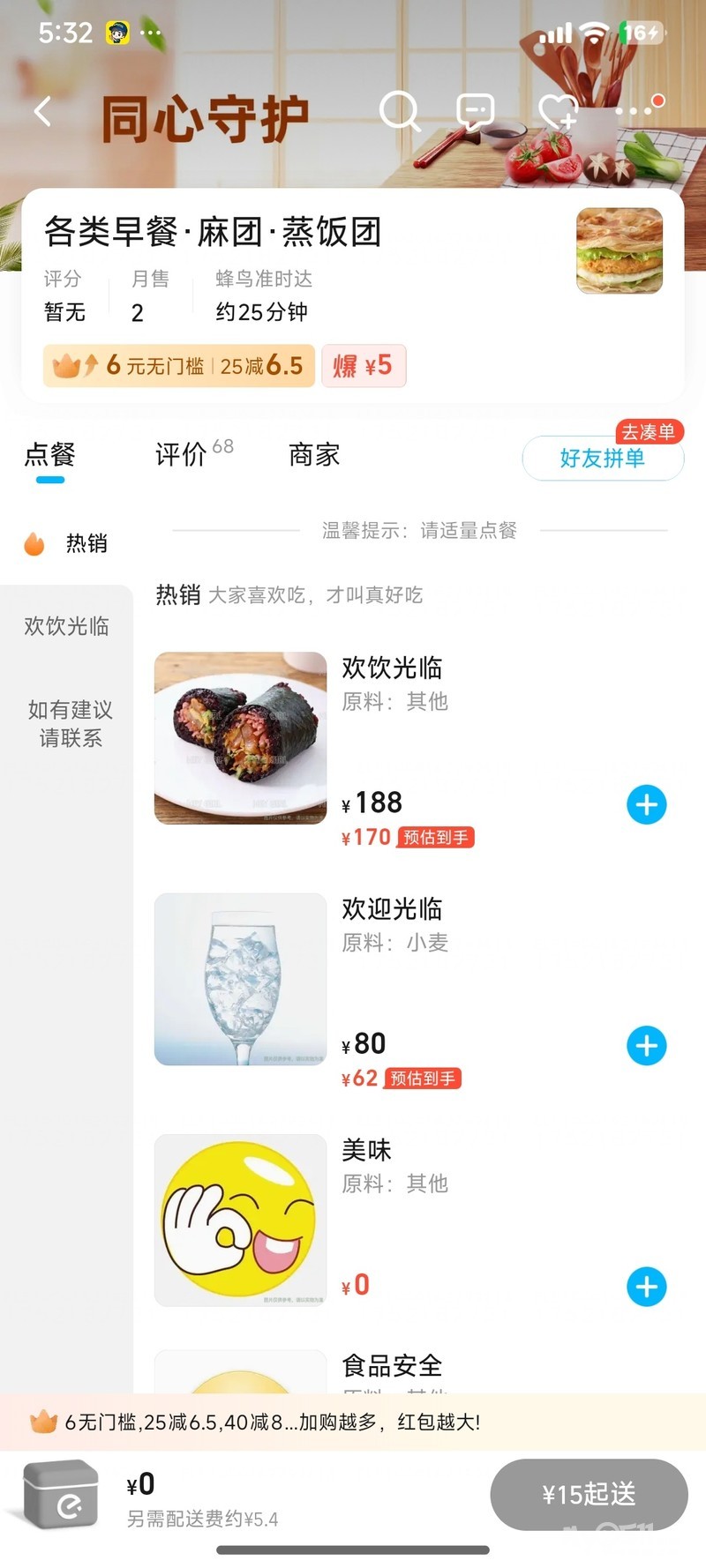Search within this store
Screen dimensions: 706x1568
point(399,112)
